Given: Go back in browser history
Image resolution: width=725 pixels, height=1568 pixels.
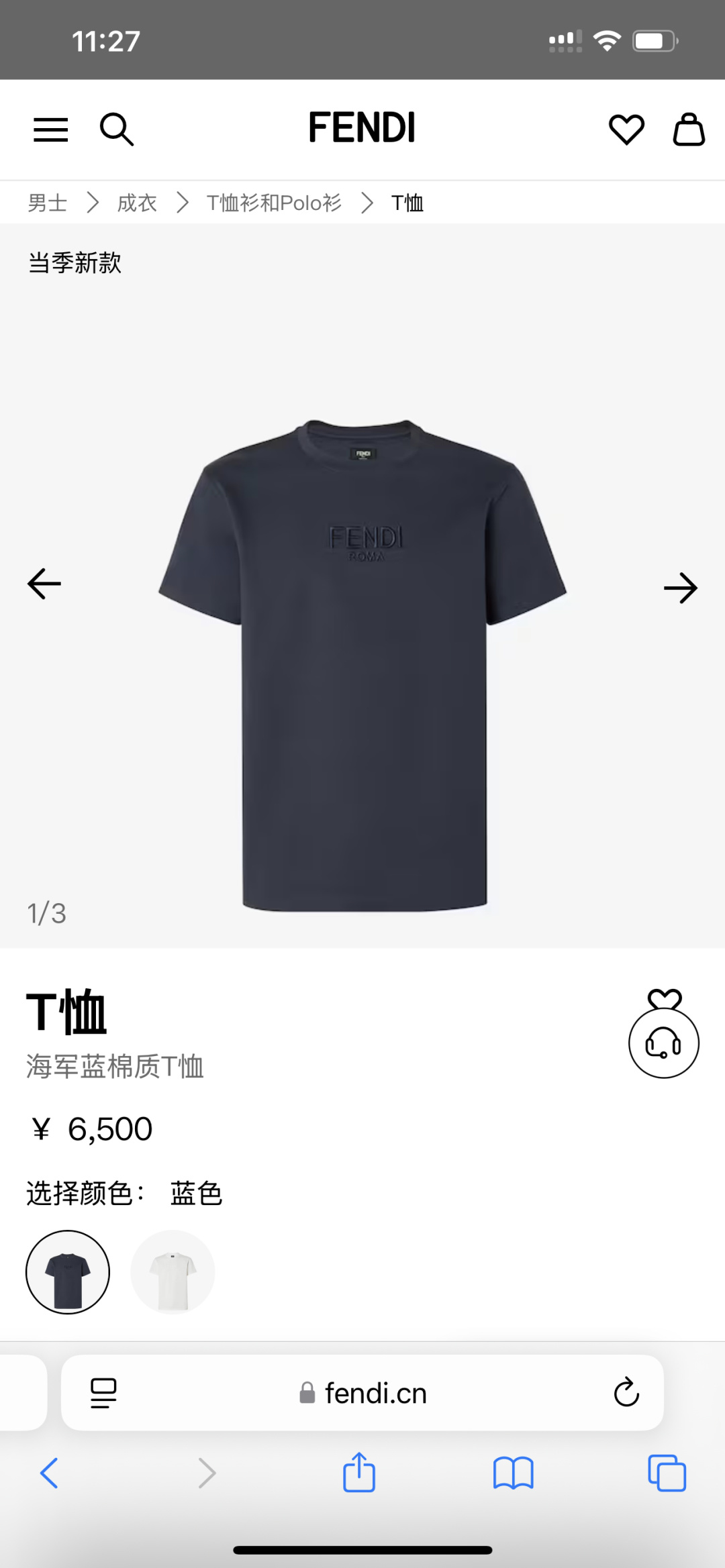Looking at the screenshot, I should click(49, 1473).
